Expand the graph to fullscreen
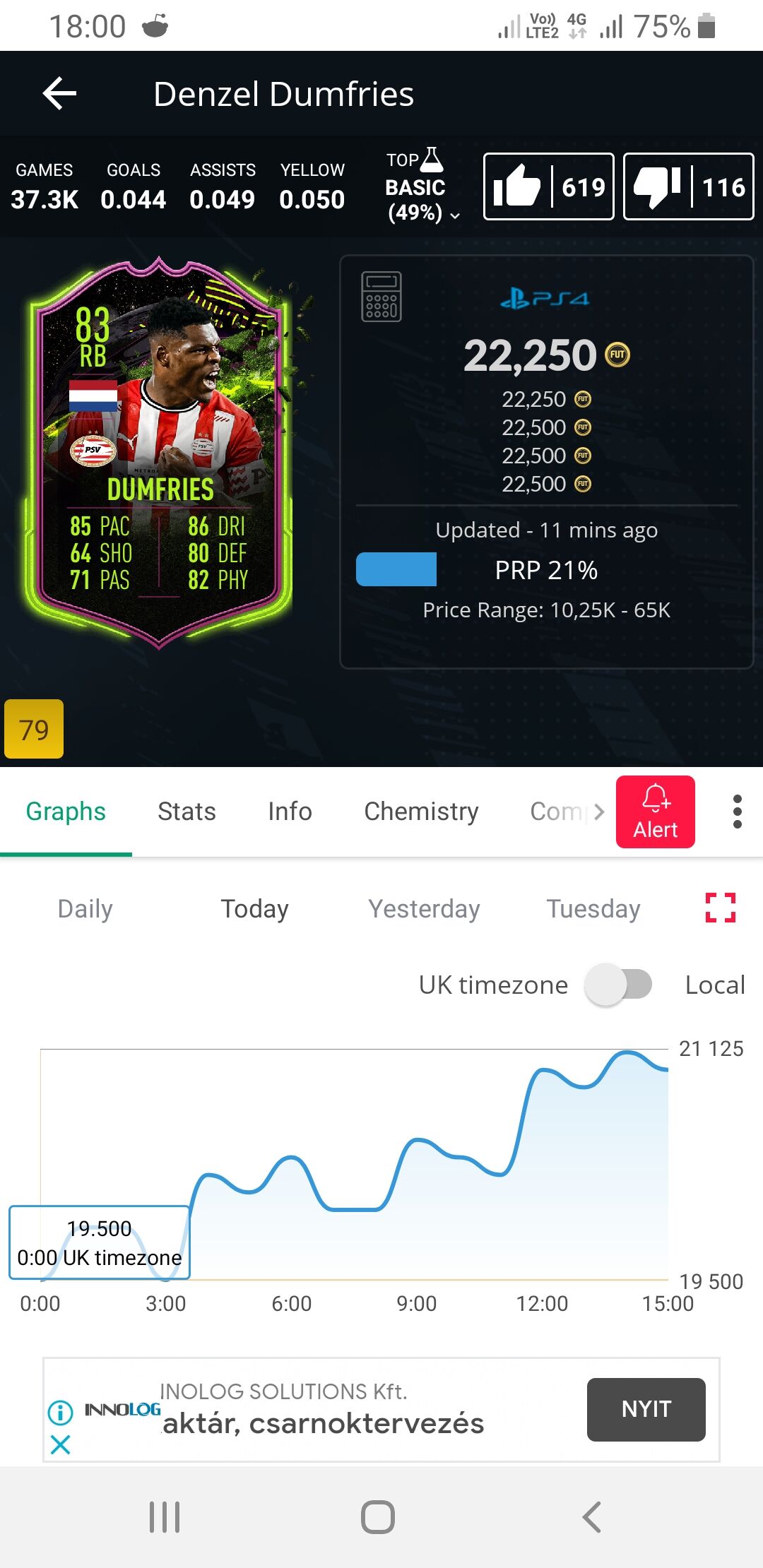This screenshot has width=763, height=1568. [720, 908]
